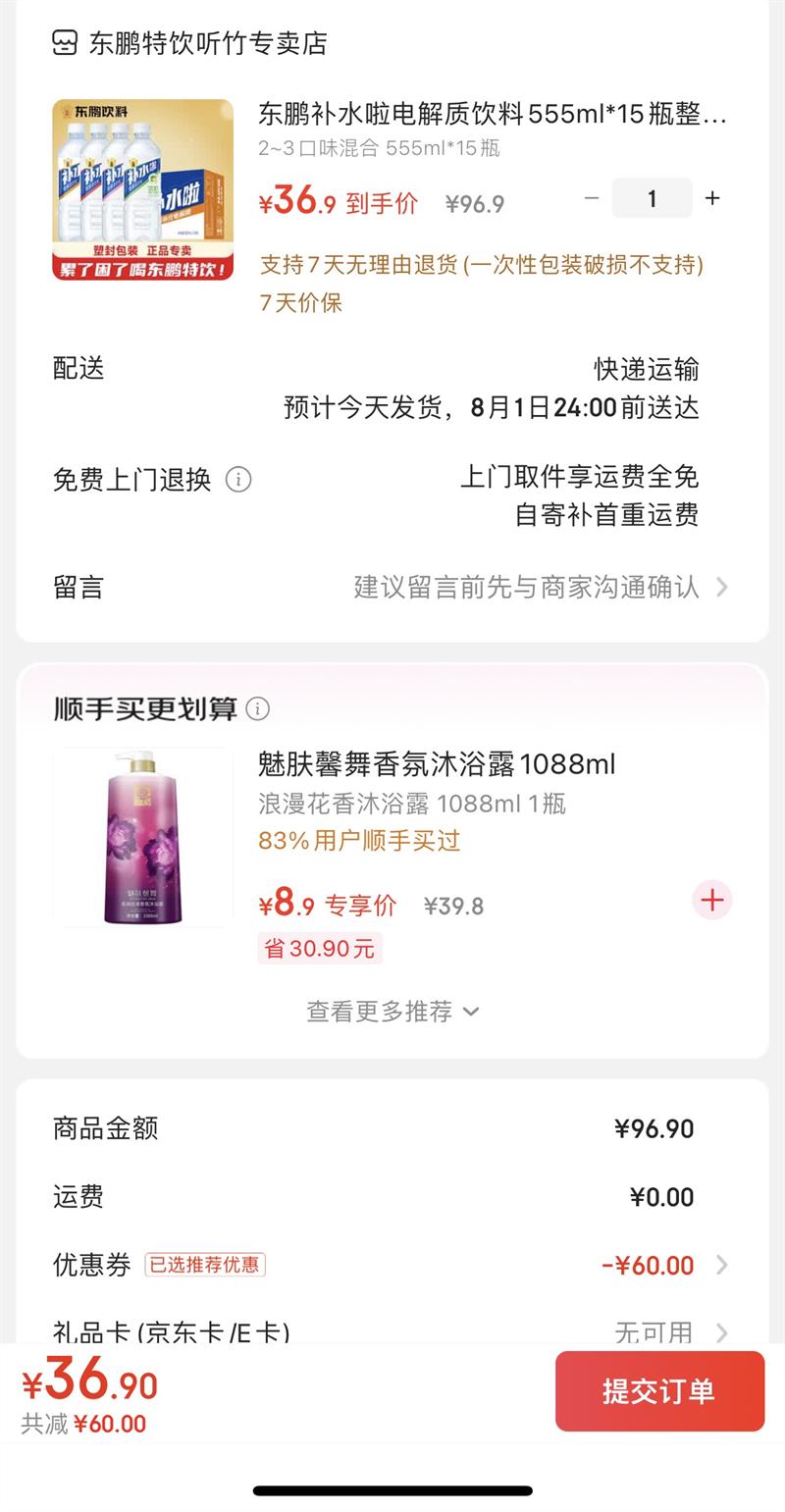
Task: Increase the drink quantity by one
Action: pyautogui.click(x=712, y=198)
